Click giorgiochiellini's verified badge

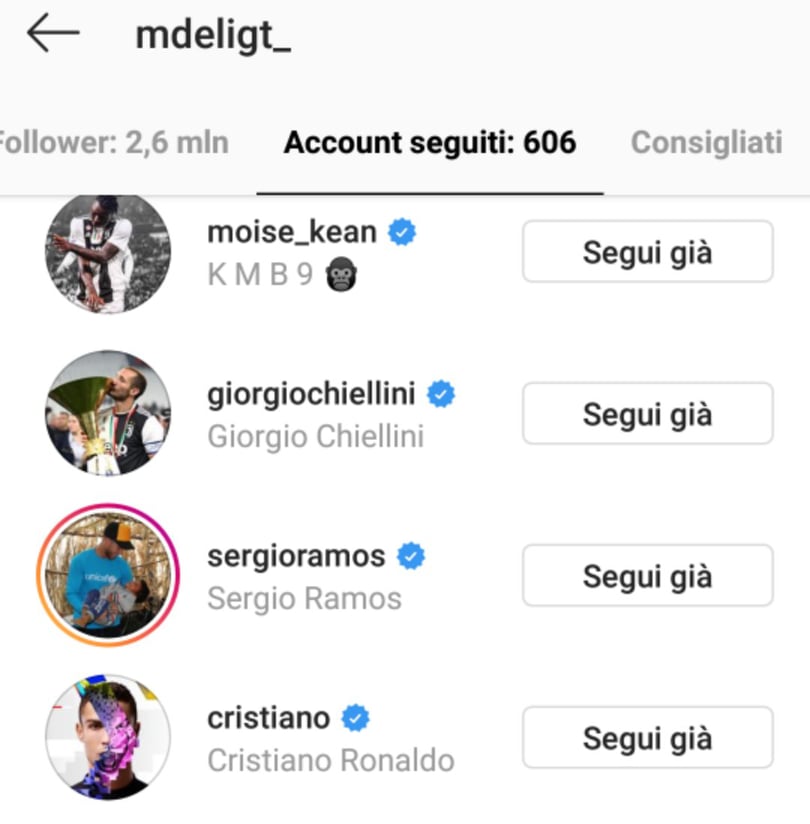pos(441,393)
